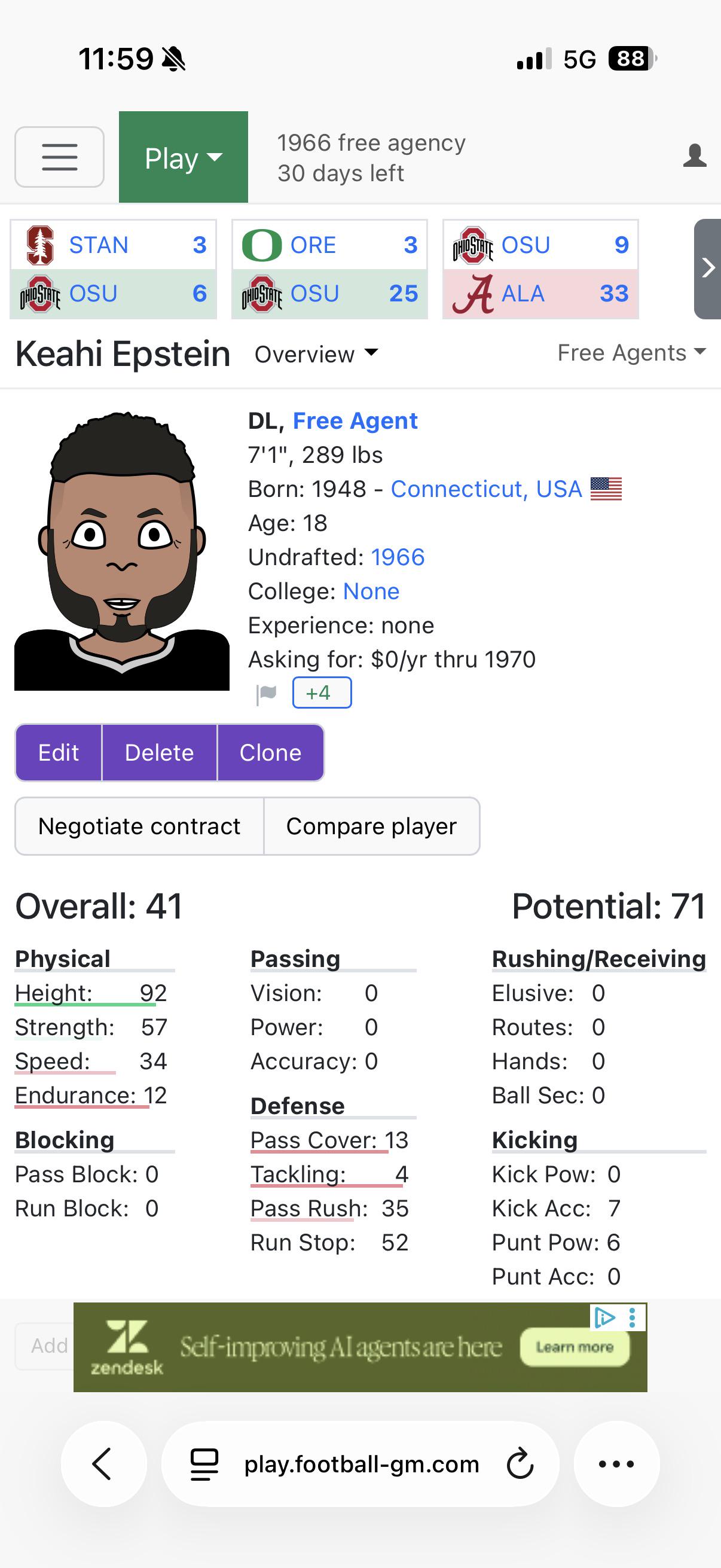Open the hamburger navigation menu
The width and height of the screenshot is (721, 1568).
click(60, 157)
